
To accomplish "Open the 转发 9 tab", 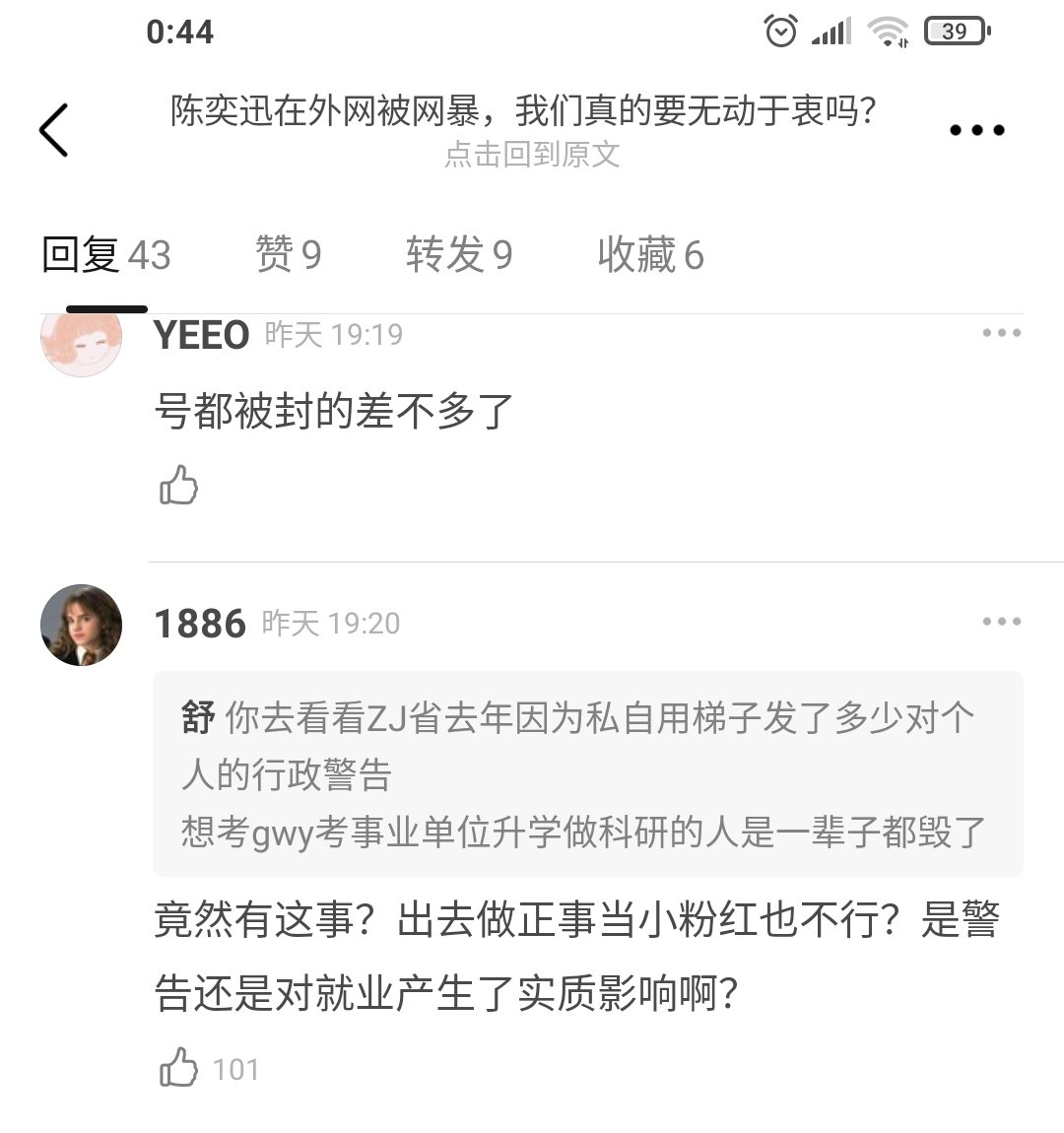I will [x=459, y=255].
